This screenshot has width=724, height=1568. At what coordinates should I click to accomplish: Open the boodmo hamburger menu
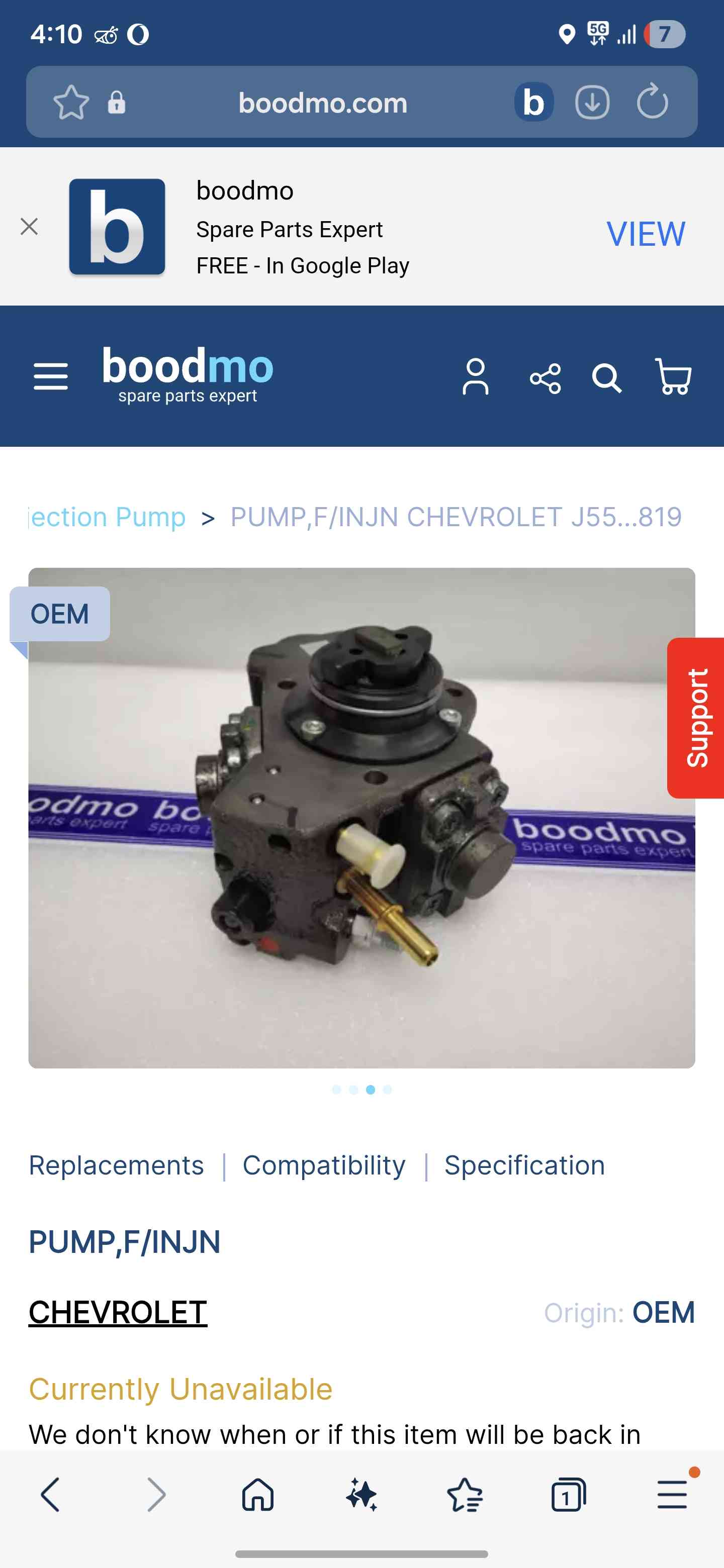point(51,376)
